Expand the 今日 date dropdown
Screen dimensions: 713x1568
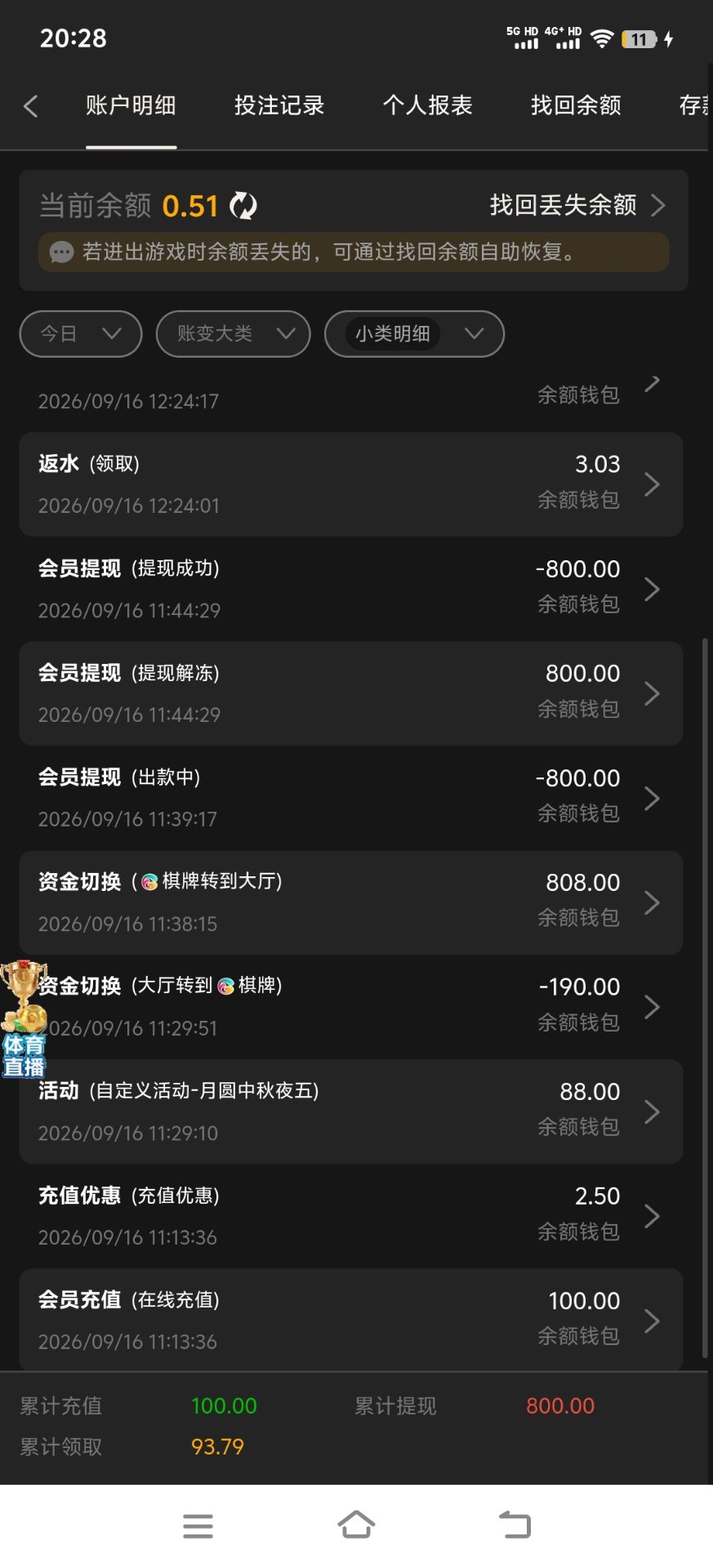pos(81,334)
